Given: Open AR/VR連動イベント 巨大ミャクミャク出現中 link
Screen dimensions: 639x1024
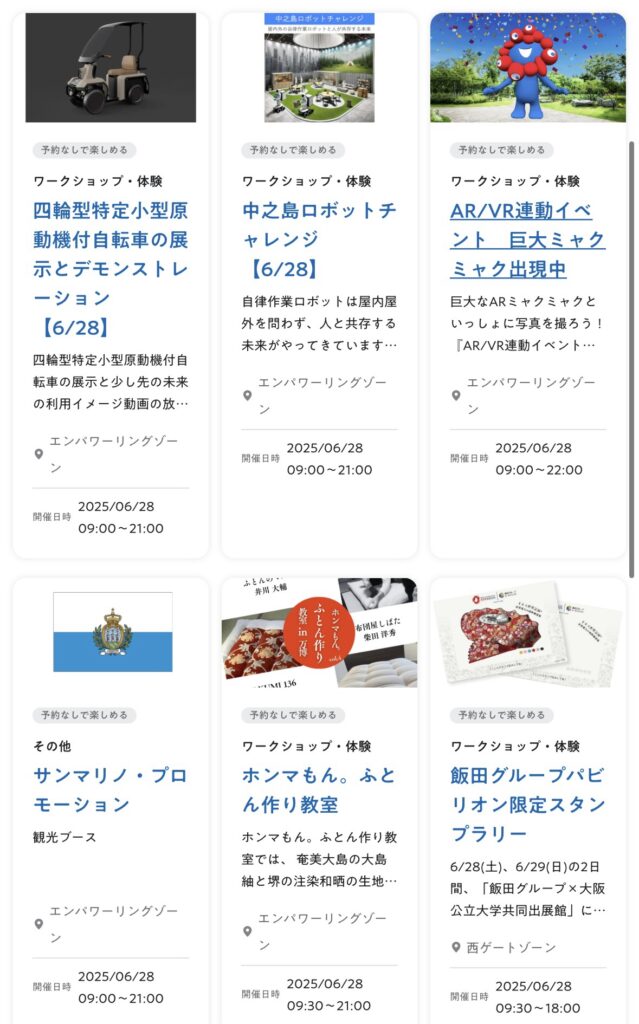Looking at the screenshot, I should tap(527, 240).
